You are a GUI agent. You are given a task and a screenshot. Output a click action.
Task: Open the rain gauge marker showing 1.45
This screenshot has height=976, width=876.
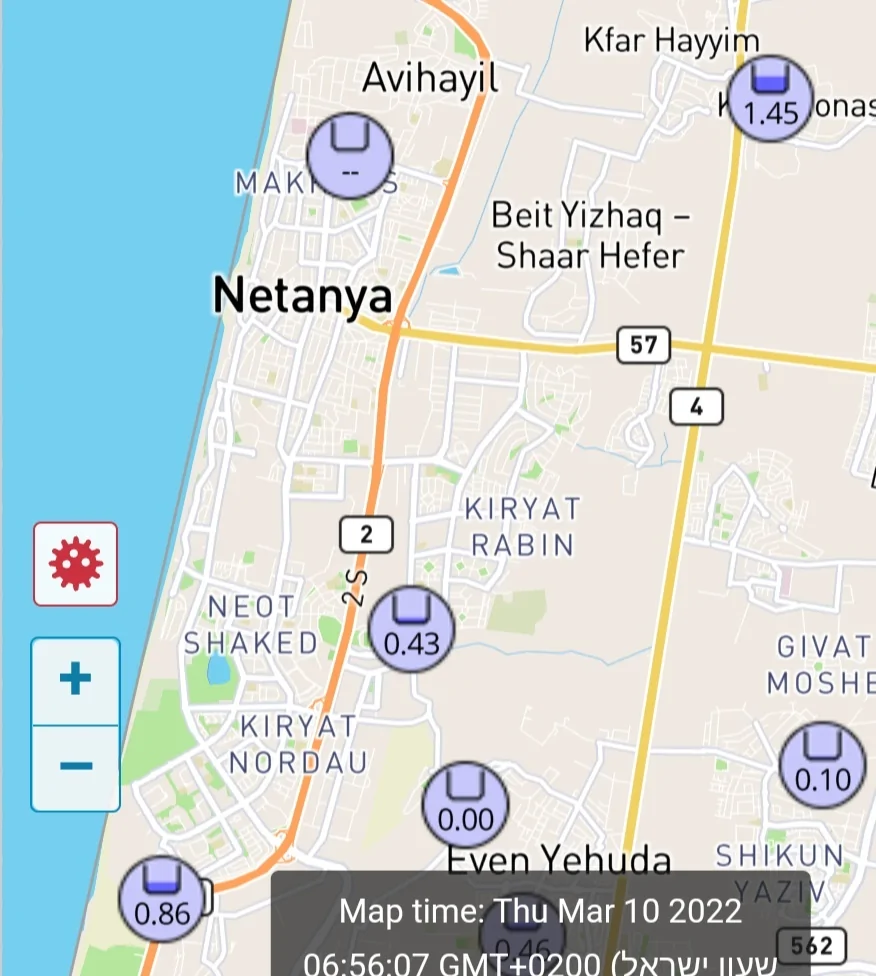click(x=770, y=98)
